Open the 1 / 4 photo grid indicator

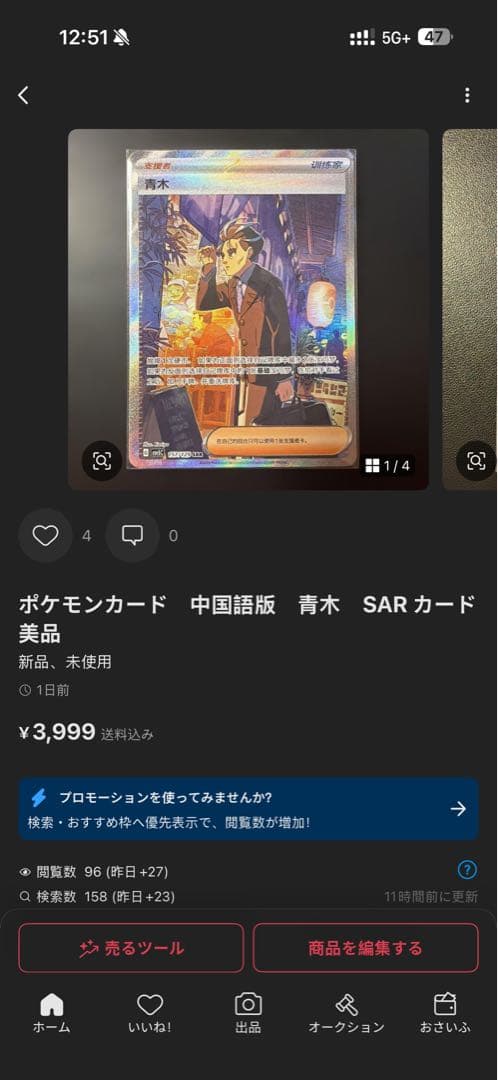pyautogui.click(x=387, y=466)
